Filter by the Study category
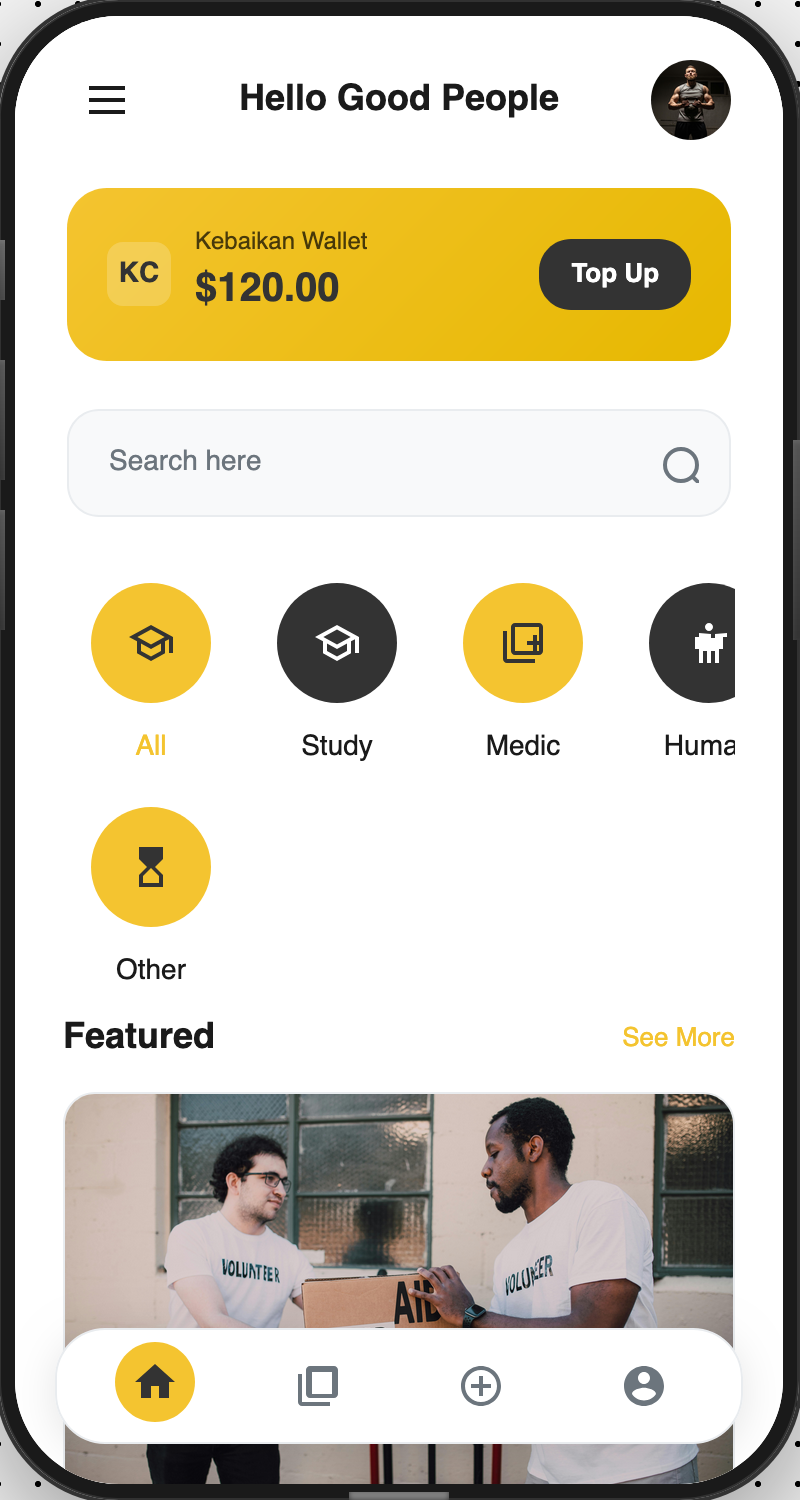The height and width of the screenshot is (1500, 800). point(337,643)
